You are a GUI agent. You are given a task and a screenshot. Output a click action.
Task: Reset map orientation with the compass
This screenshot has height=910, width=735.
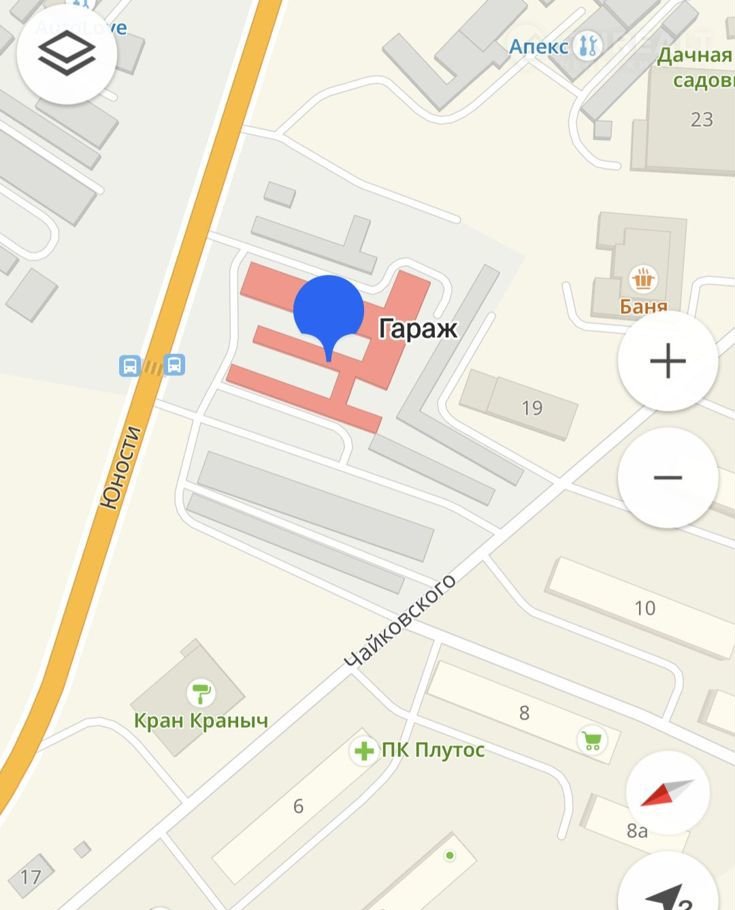[667, 793]
